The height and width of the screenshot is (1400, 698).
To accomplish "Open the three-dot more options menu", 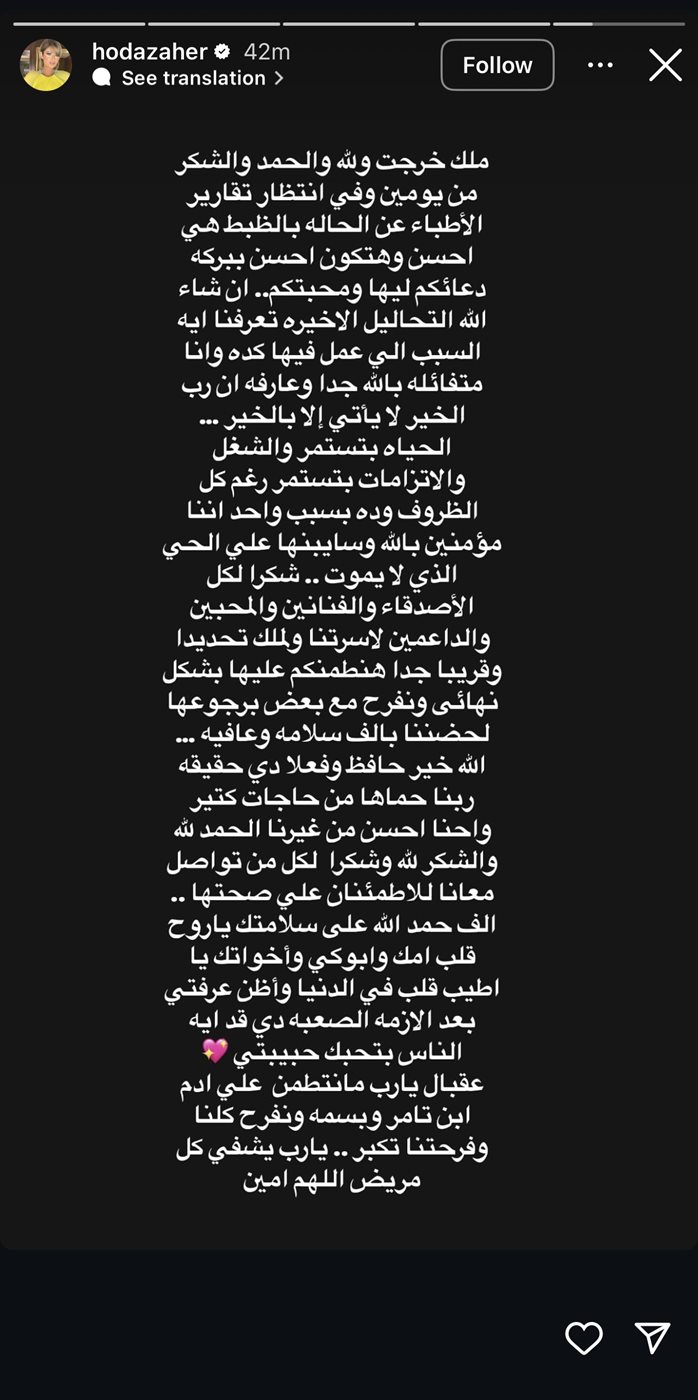I will (600, 65).
